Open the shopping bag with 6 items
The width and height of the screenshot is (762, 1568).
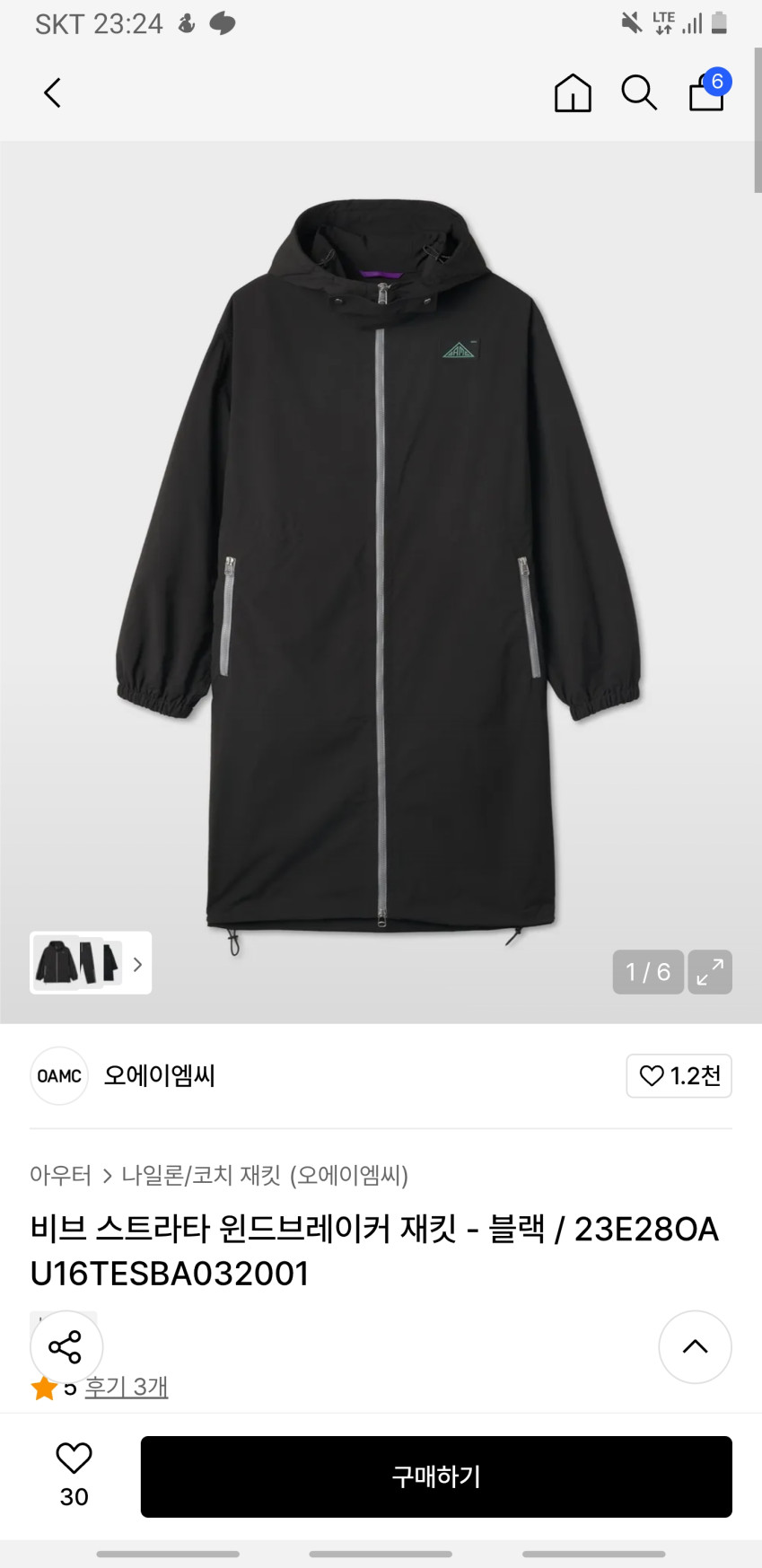click(707, 92)
